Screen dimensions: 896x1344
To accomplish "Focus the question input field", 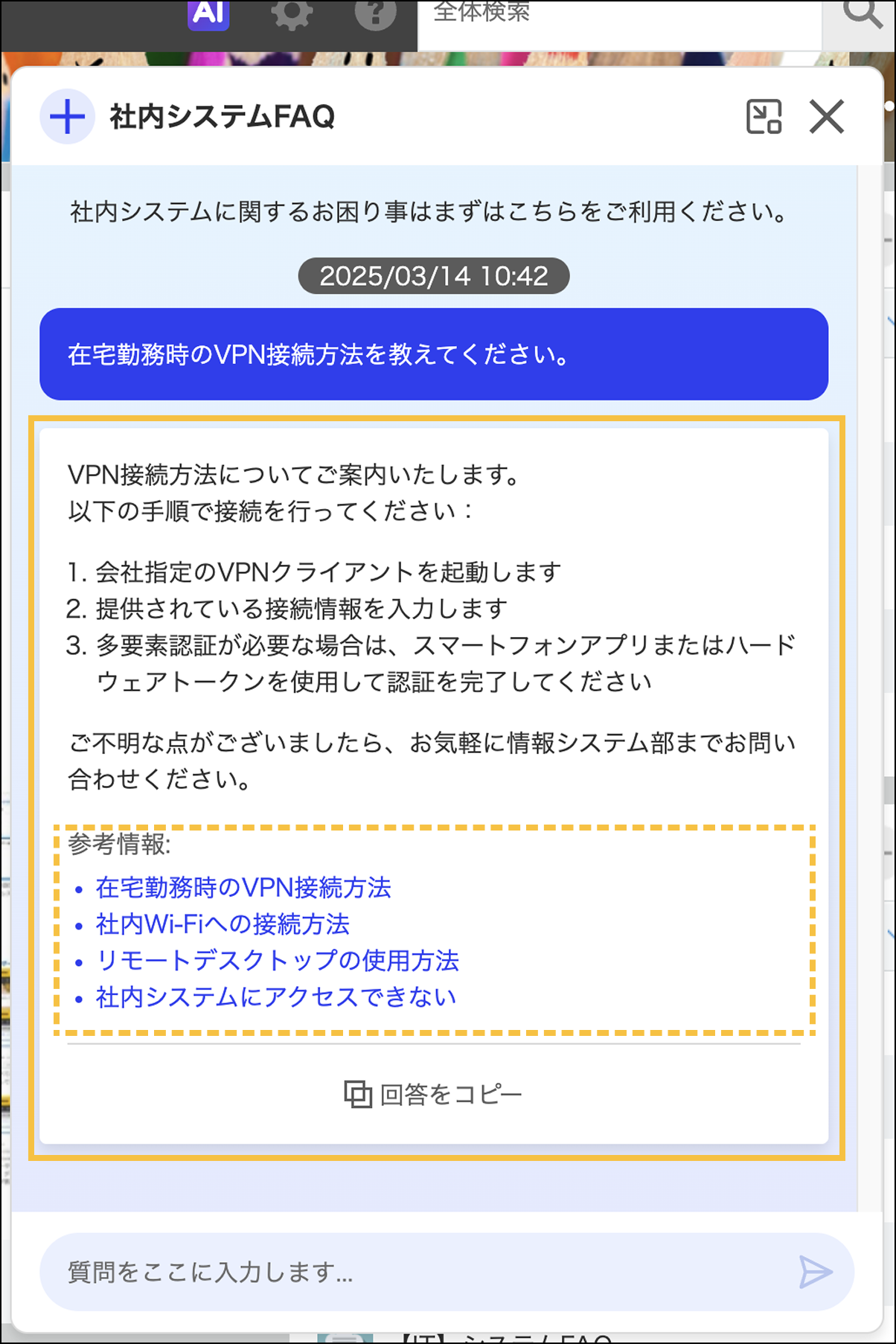I will coord(417,1272).
